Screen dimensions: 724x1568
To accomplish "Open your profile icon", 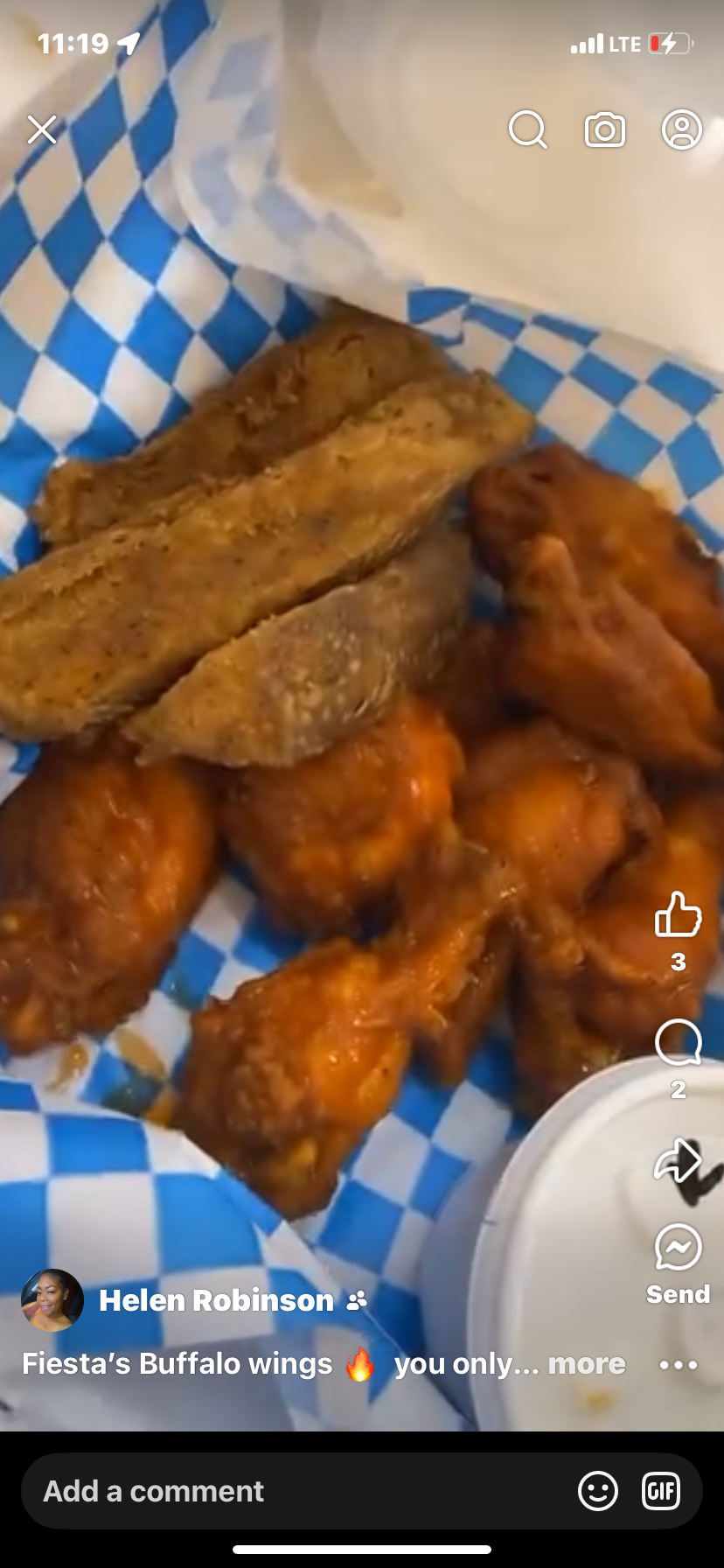I will (x=682, y=129).
